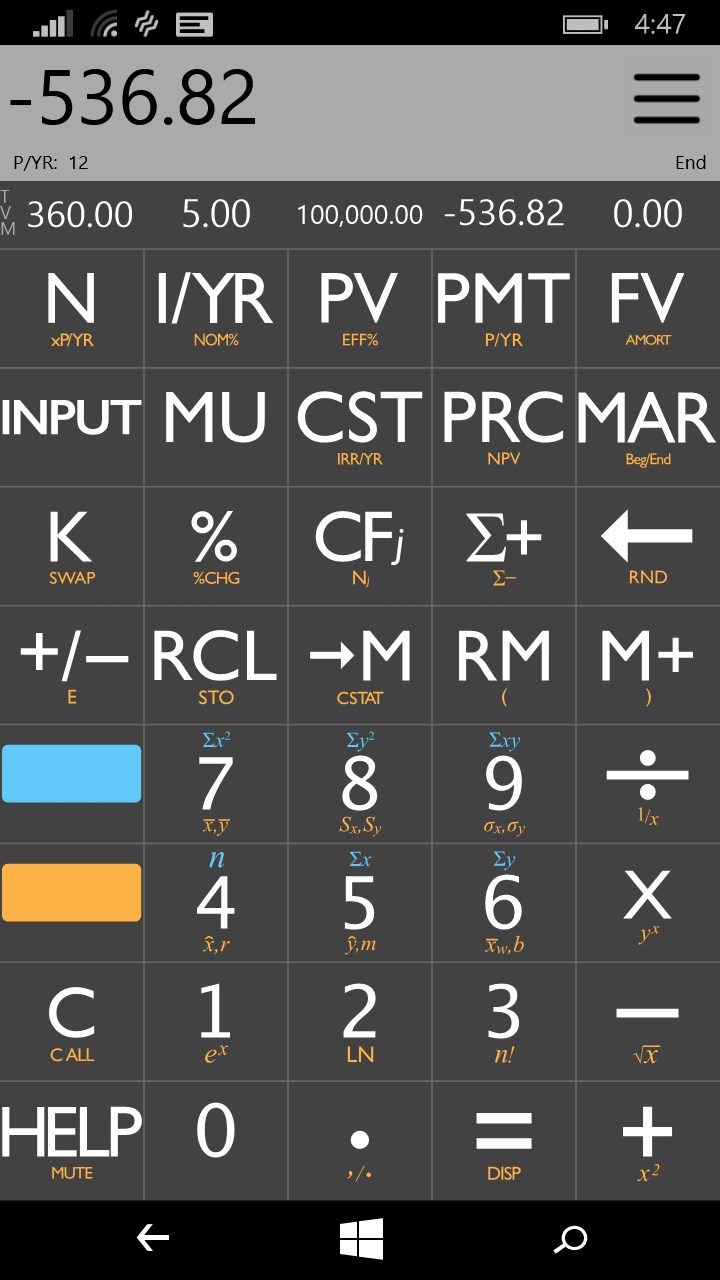Viewport: 720px width, 1280px height.
Task: Activate the orange shift key
Action: tap(72, 892)
